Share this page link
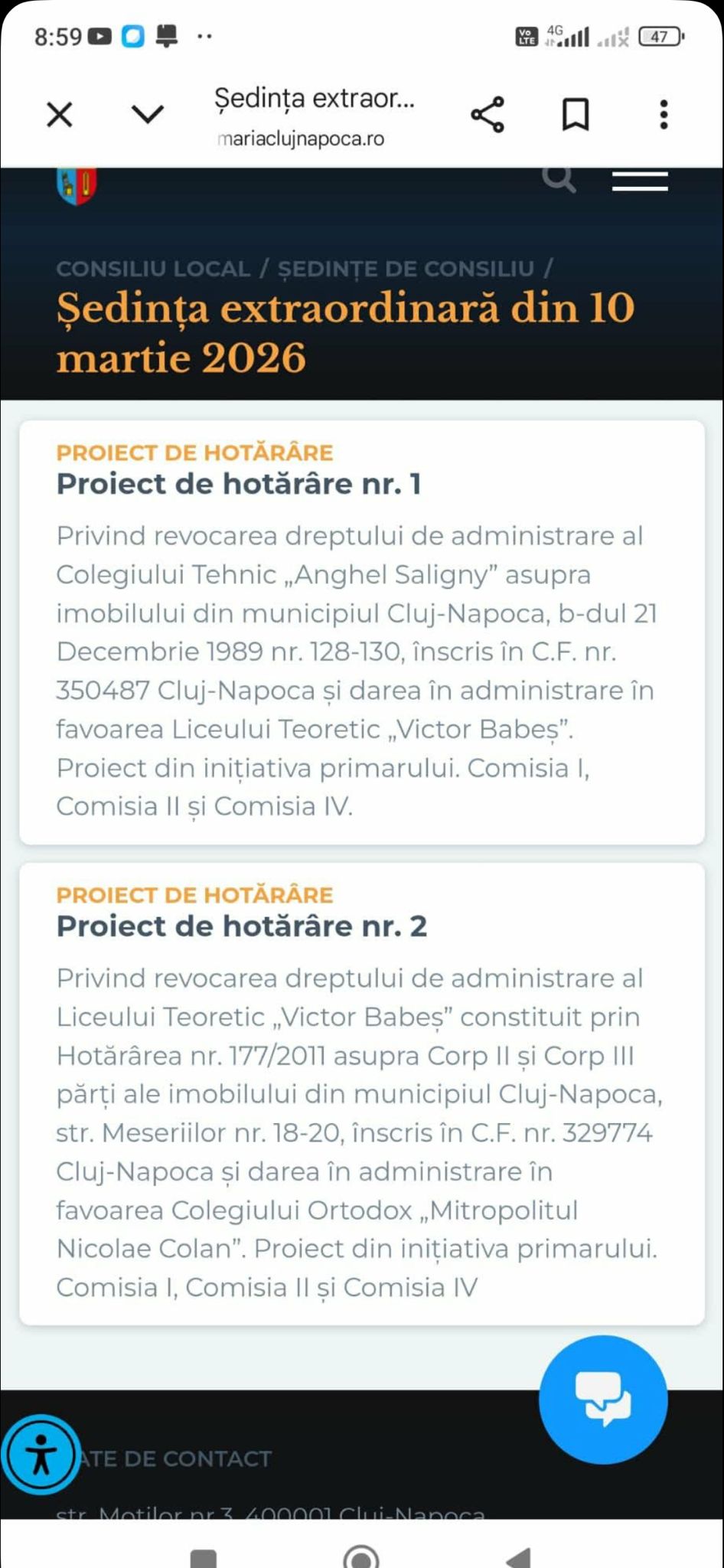 [x=488, y=115]
